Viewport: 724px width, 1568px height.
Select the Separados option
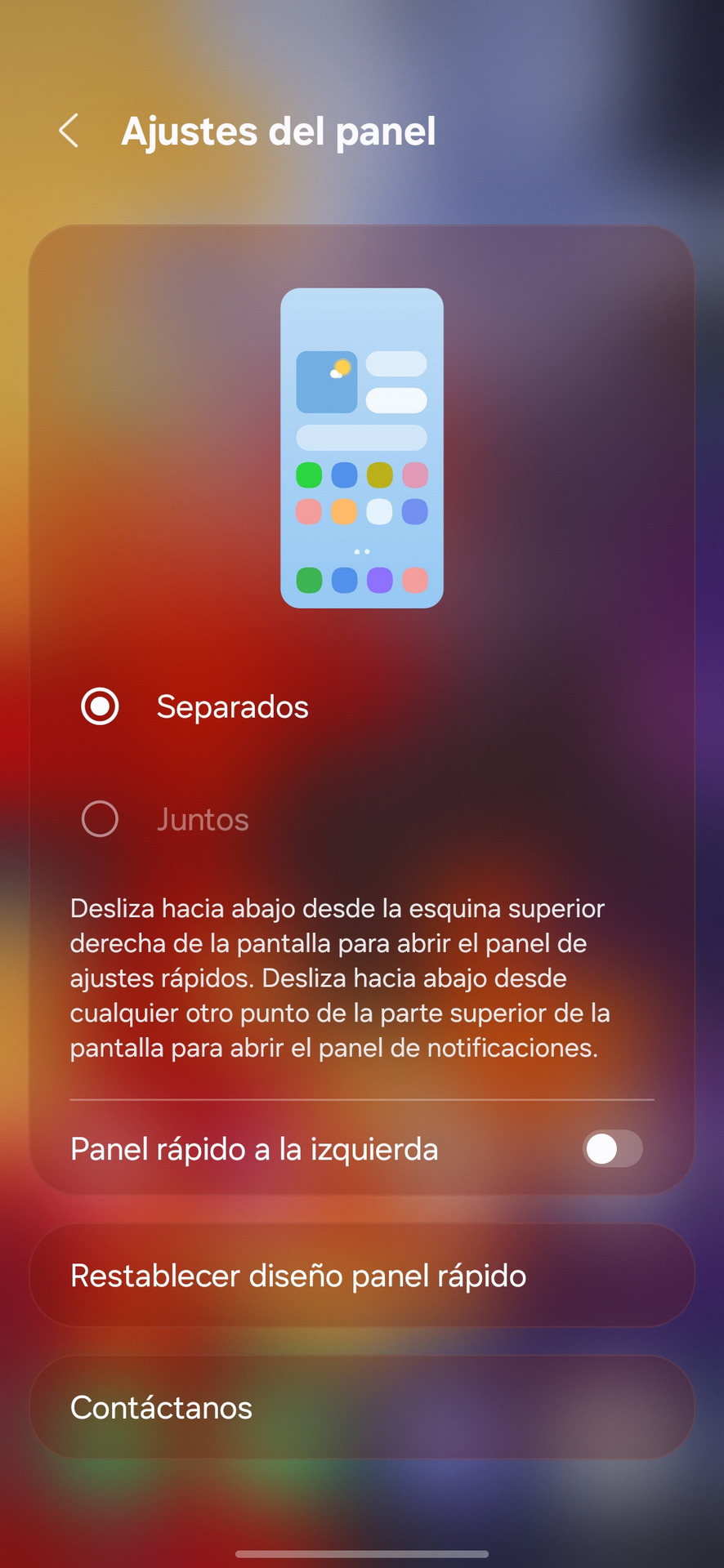point(101,706)
